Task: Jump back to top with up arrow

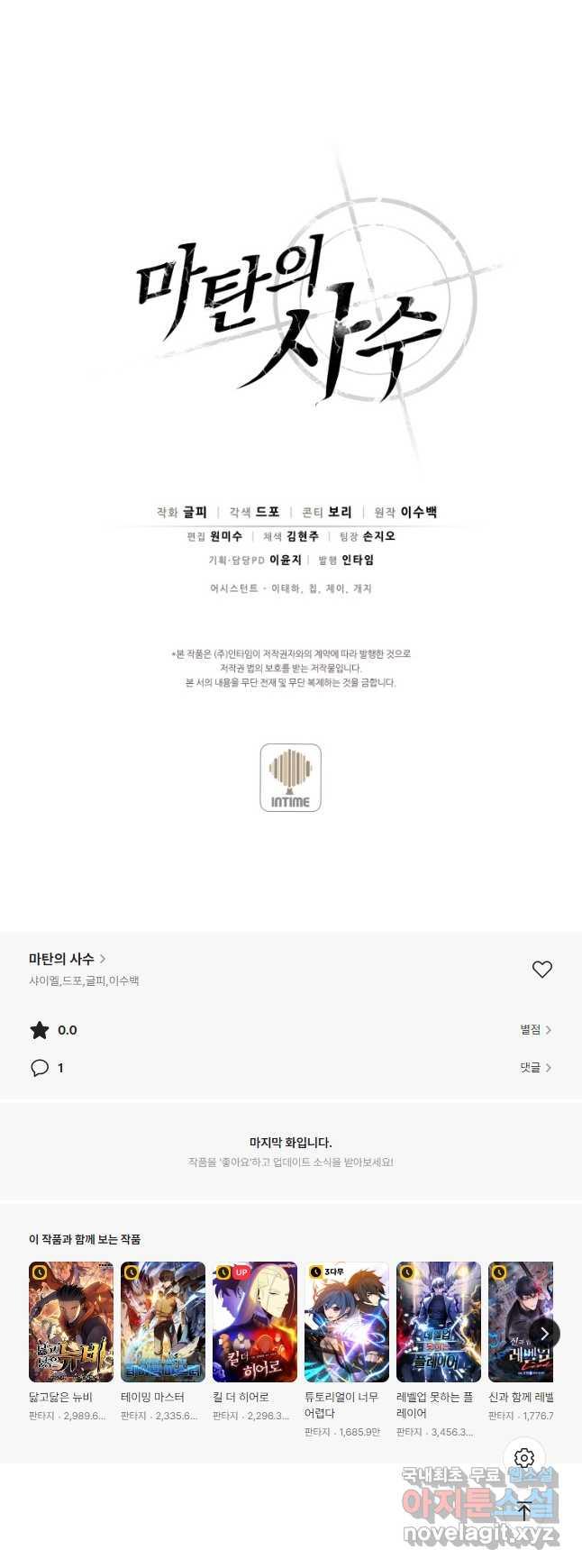Action: coord(524,1512)
